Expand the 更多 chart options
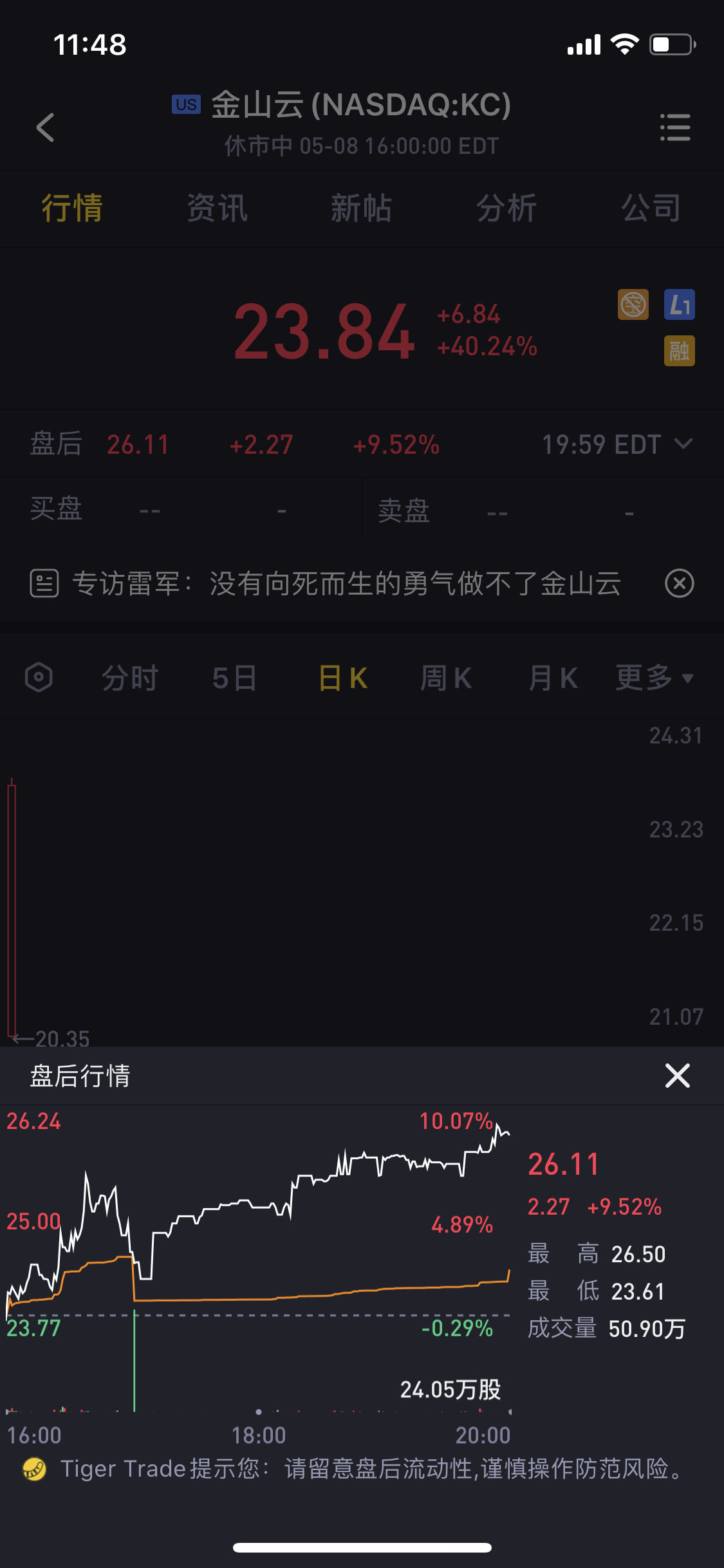 [x=654, y=678]
